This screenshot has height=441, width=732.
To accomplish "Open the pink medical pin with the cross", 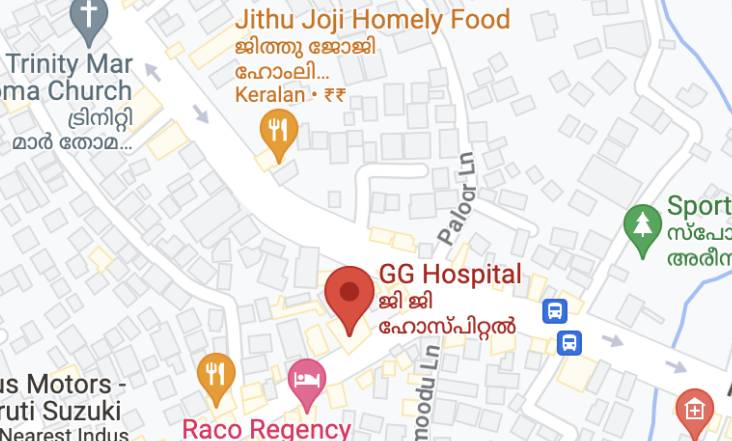I will 695,410.
